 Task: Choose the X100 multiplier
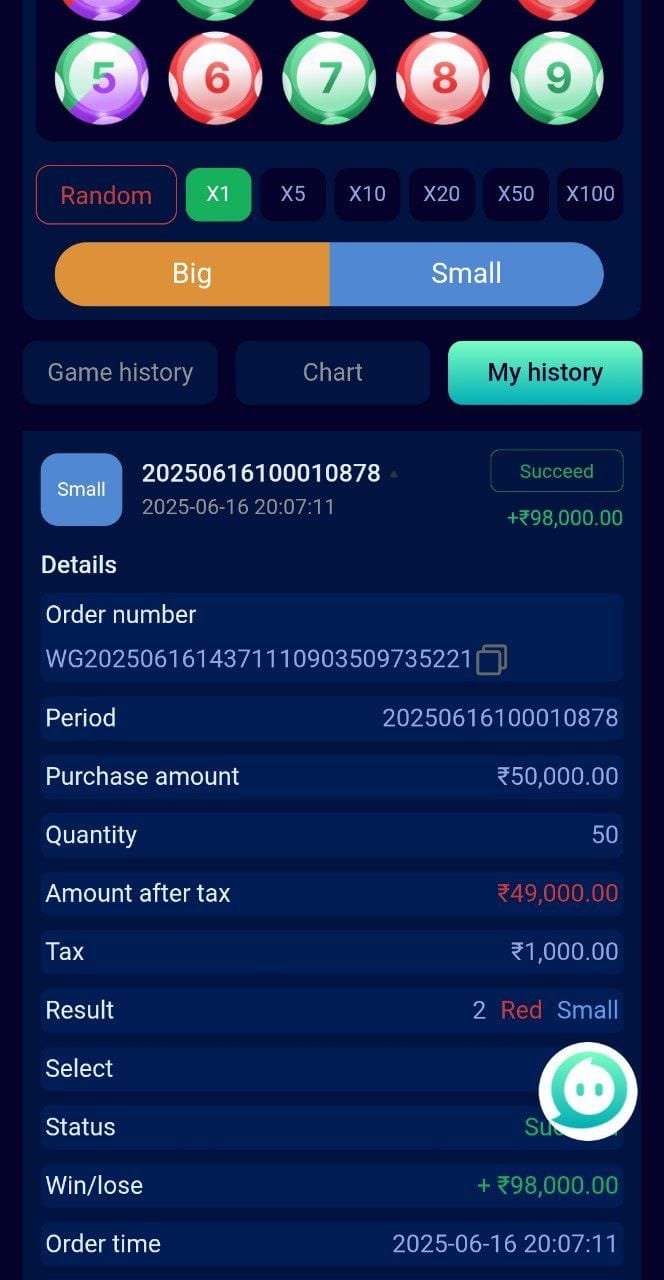point(590,194)
